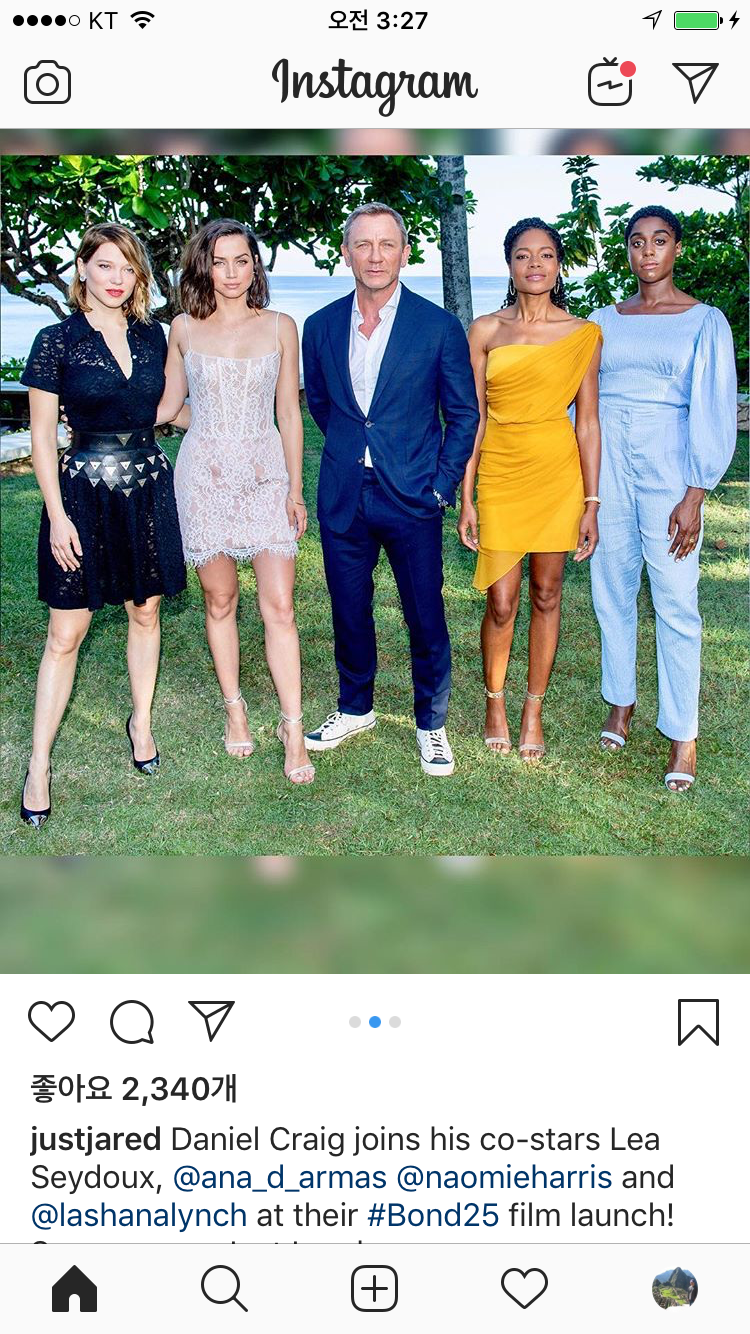Open the #Bond25 hashtag

434,1216
